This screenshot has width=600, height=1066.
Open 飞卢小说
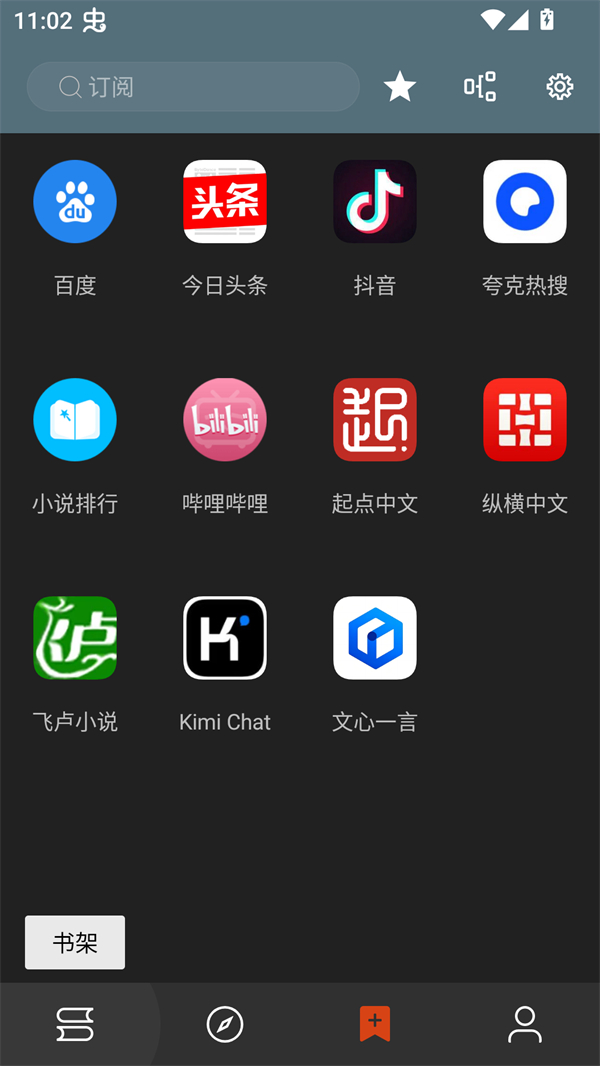coord(75,638)
